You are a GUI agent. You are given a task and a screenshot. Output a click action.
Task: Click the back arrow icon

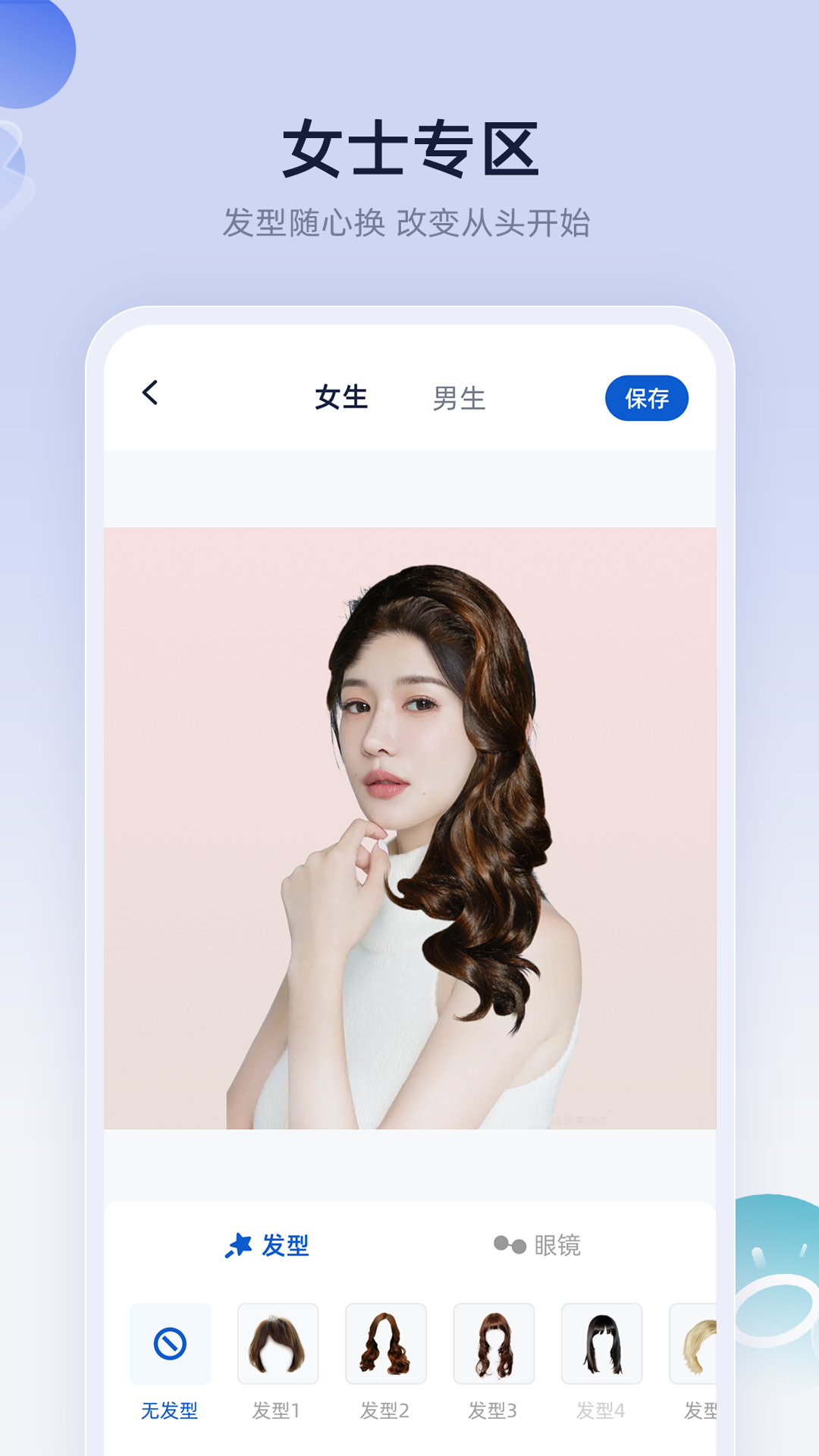150,394
